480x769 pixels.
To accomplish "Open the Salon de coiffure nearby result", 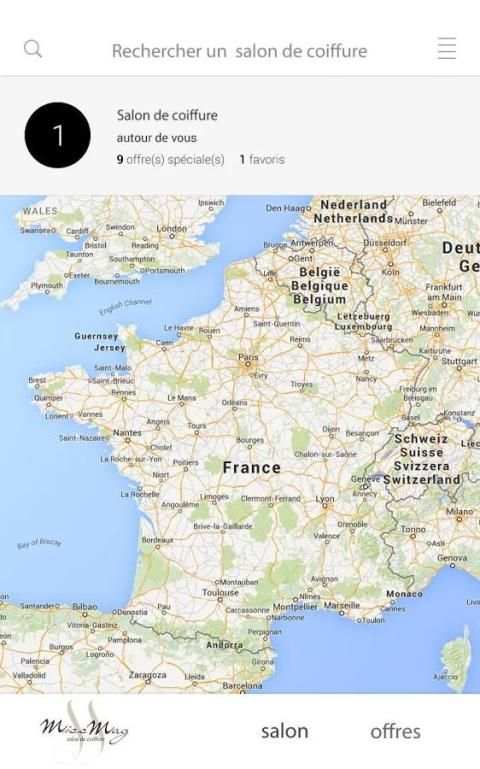I will point(240,135).
